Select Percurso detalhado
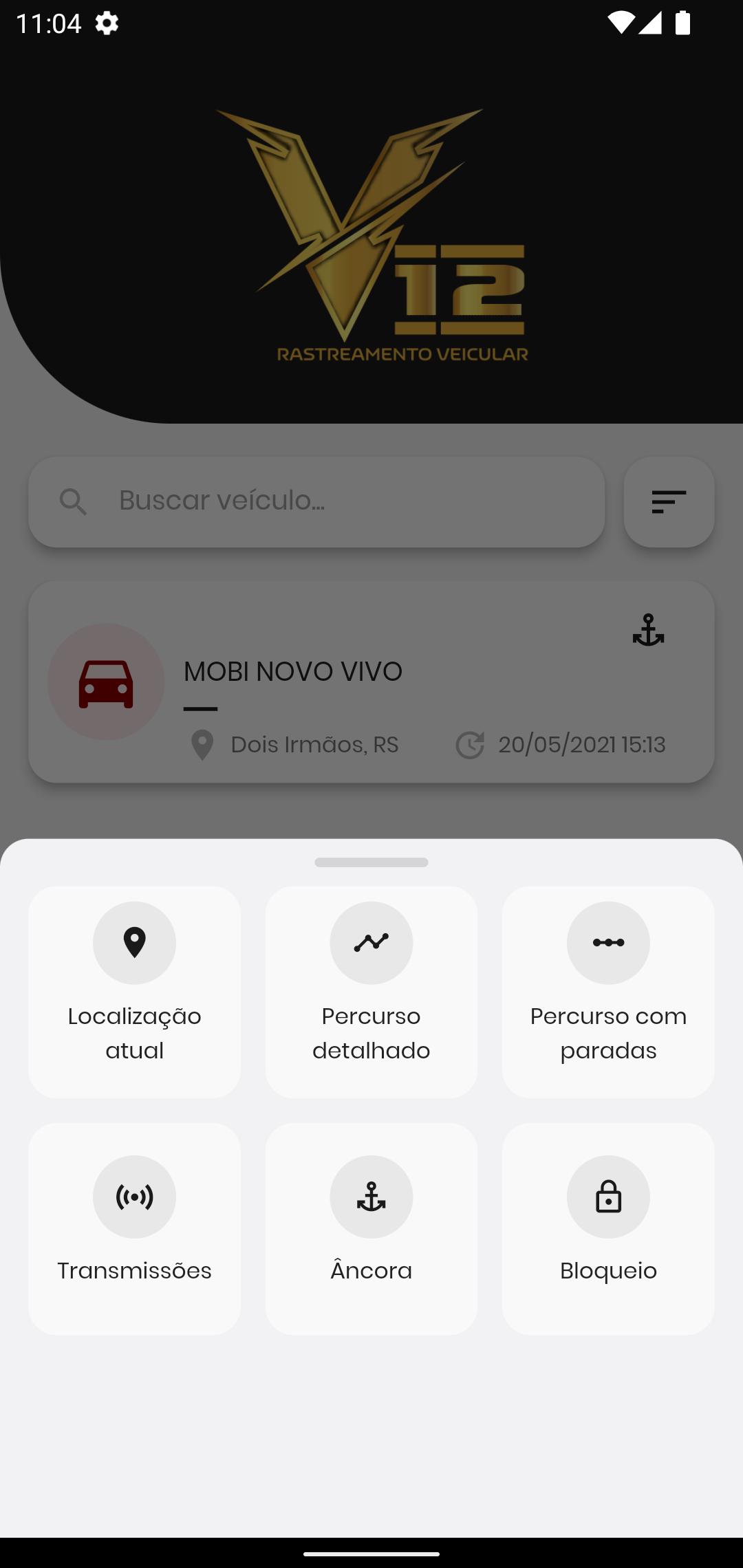The width and height of the screenshot is (743, 1568). [x=371, y=992]
